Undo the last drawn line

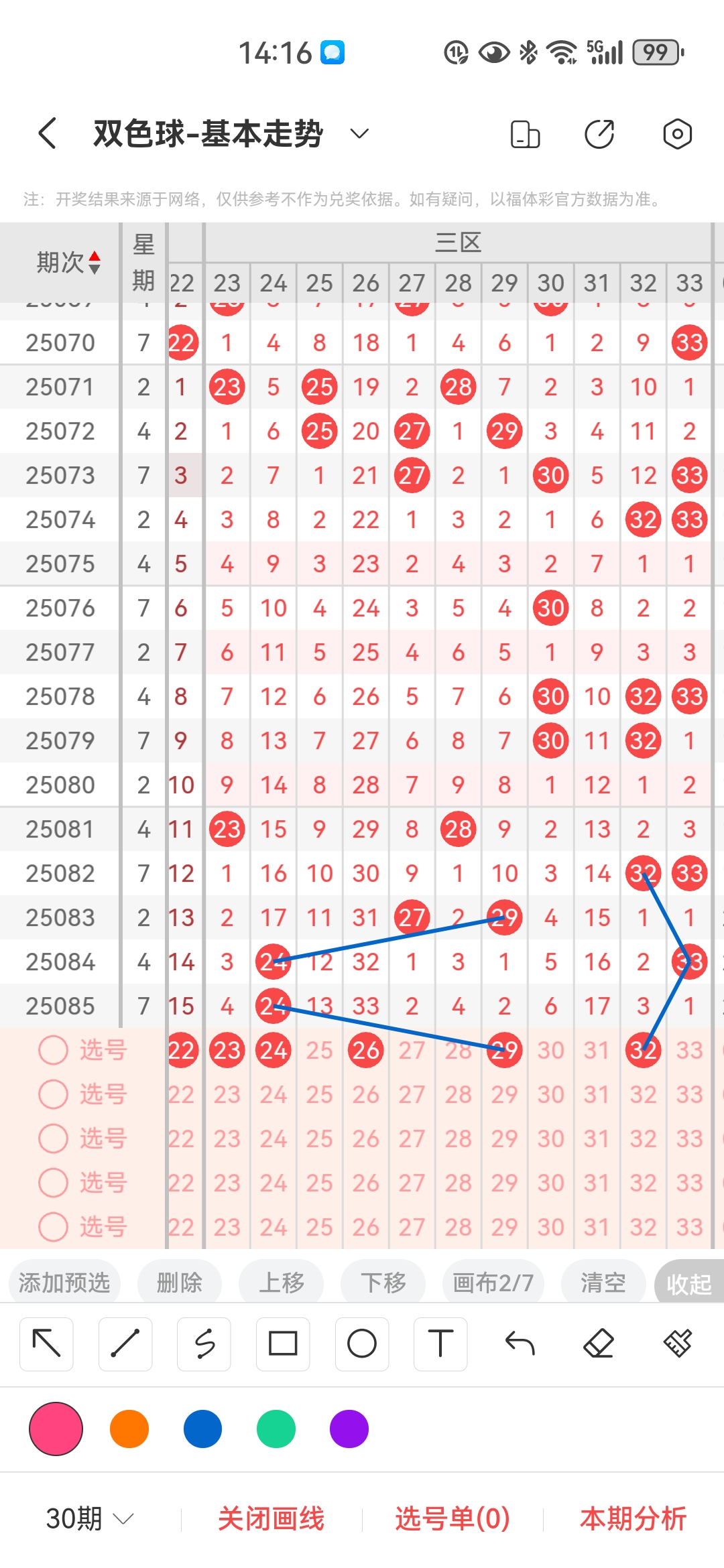(520, 1344)
